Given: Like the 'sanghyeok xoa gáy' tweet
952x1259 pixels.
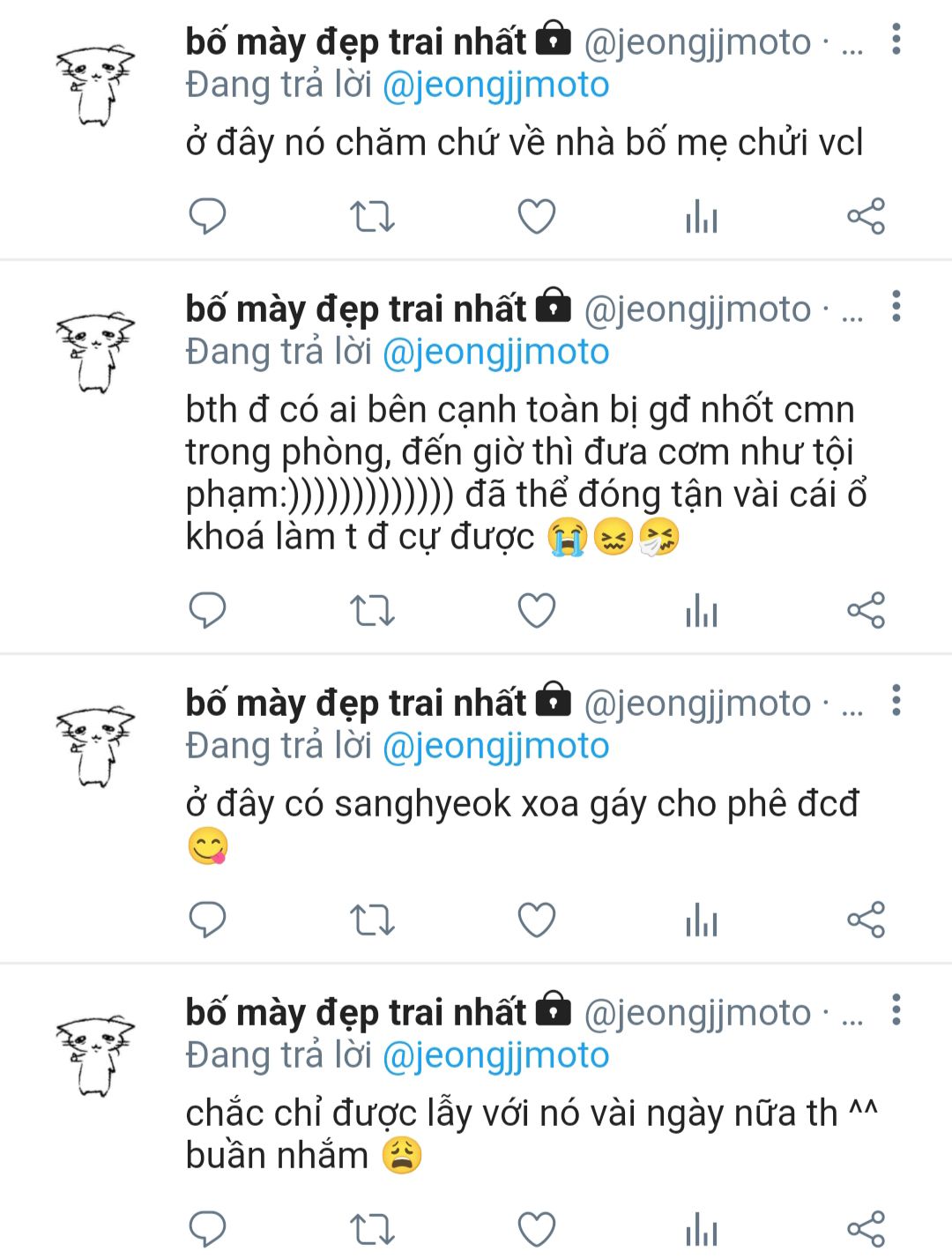Looking at the screenshot, I should tap(536, 920).
